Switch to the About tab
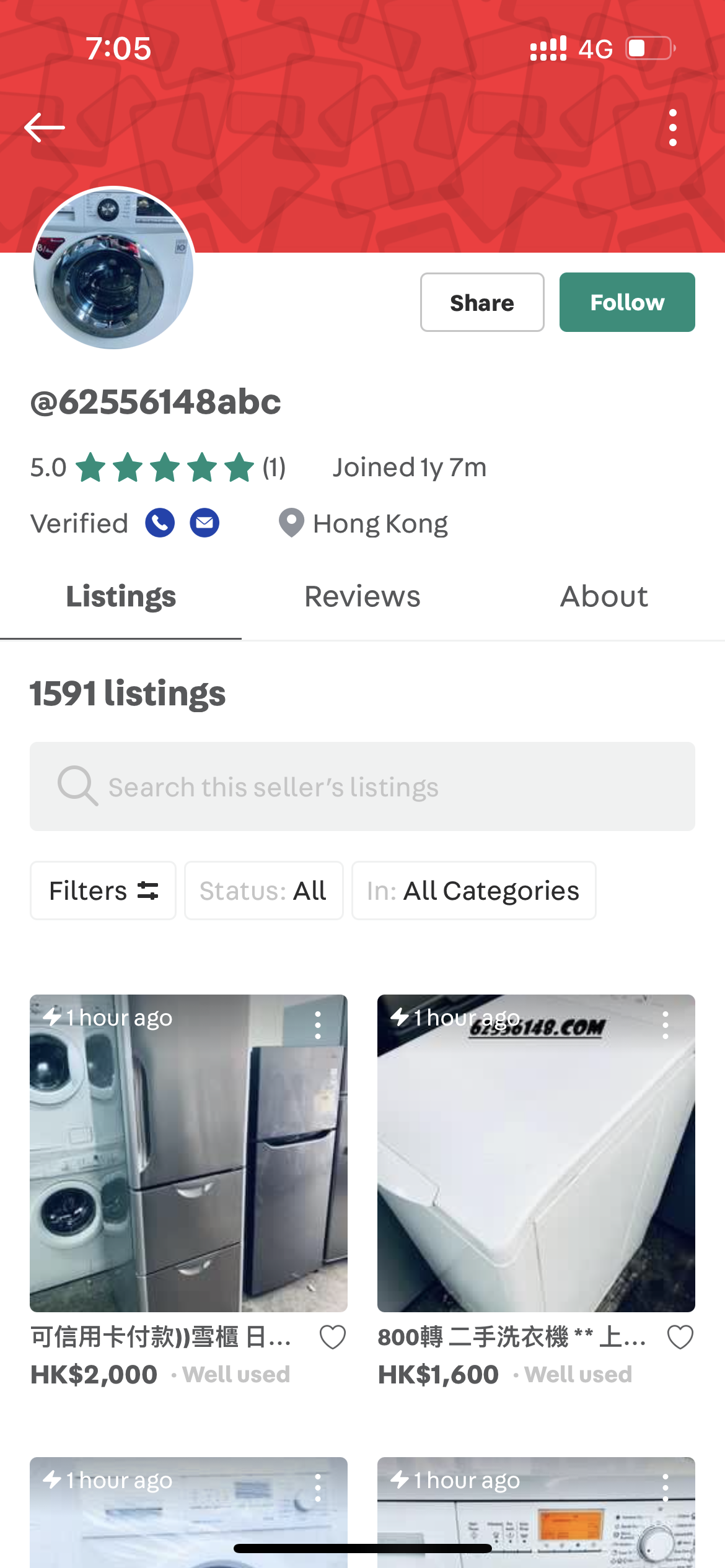725x1568 pixels. (604, 596)
